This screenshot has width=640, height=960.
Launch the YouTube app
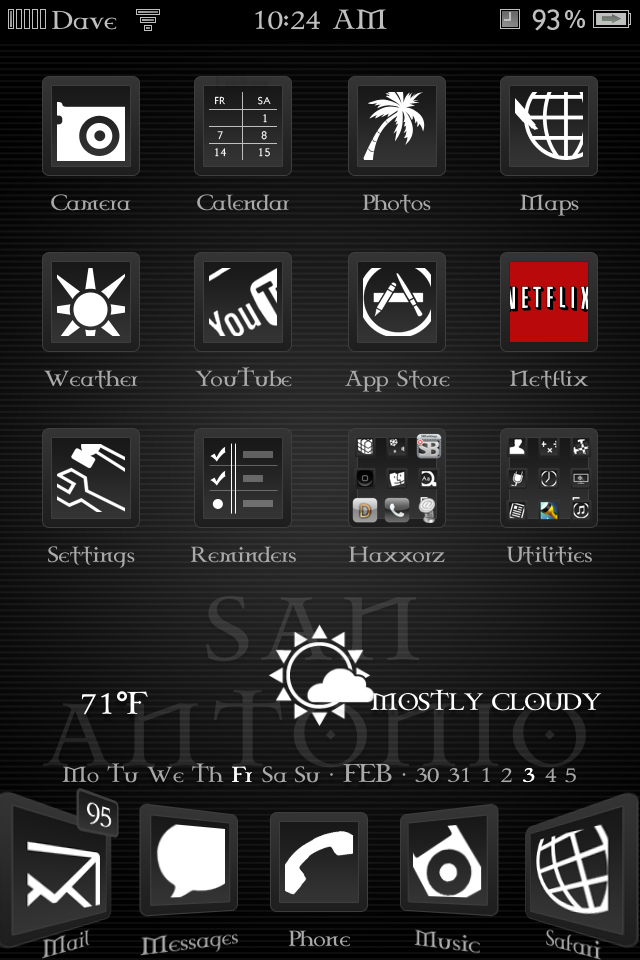pos(243,302)
